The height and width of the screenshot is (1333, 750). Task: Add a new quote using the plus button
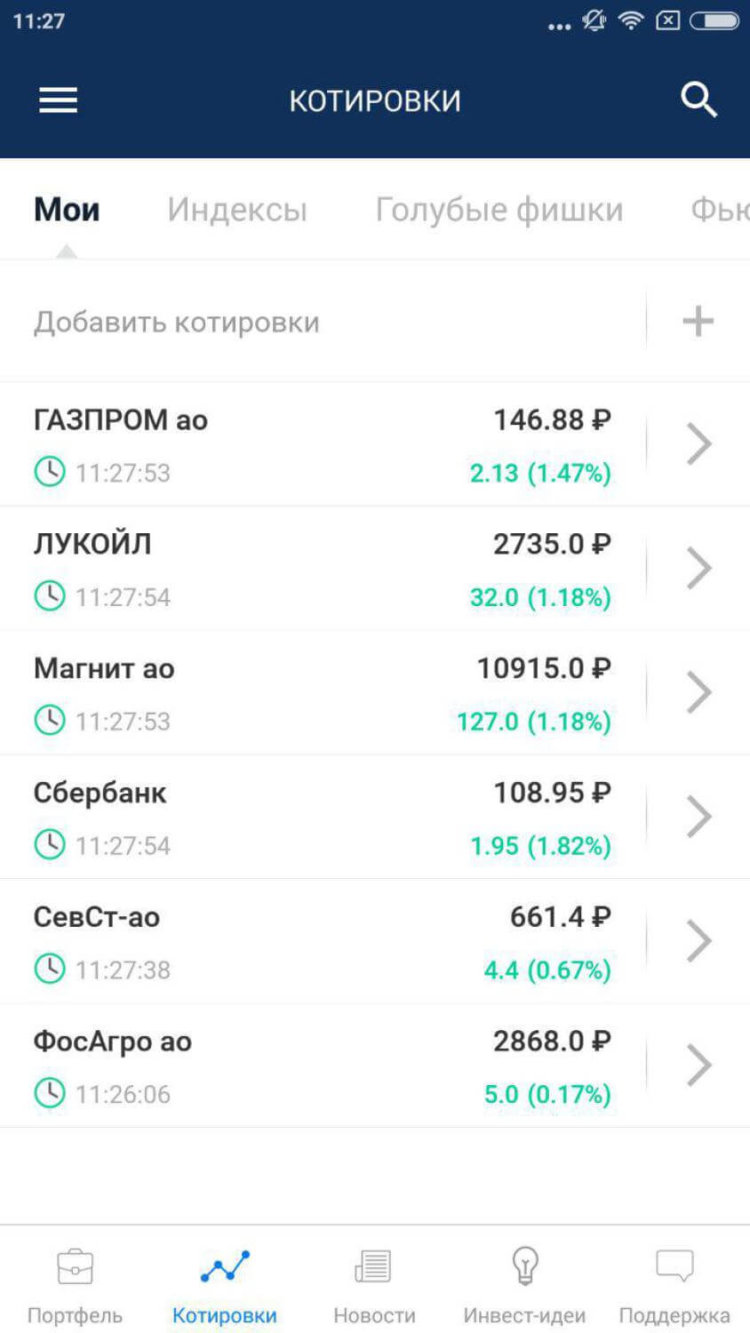698,320
